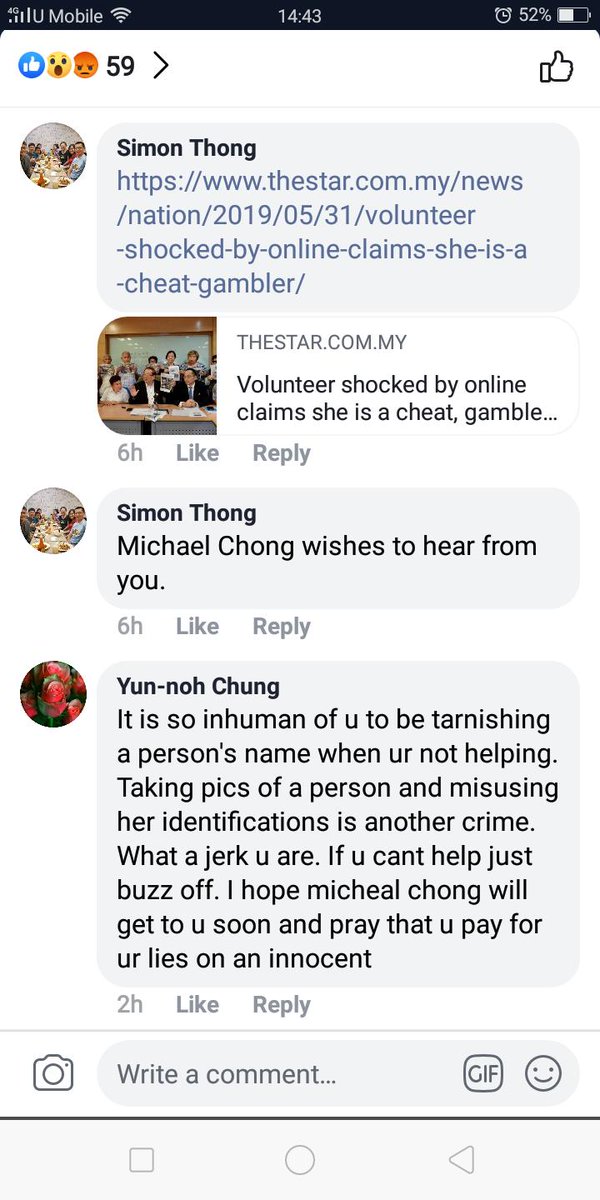The height and width of the screenshot is (1200, 600).
Task: Open the GIF picker
Action: (483, 1074)
